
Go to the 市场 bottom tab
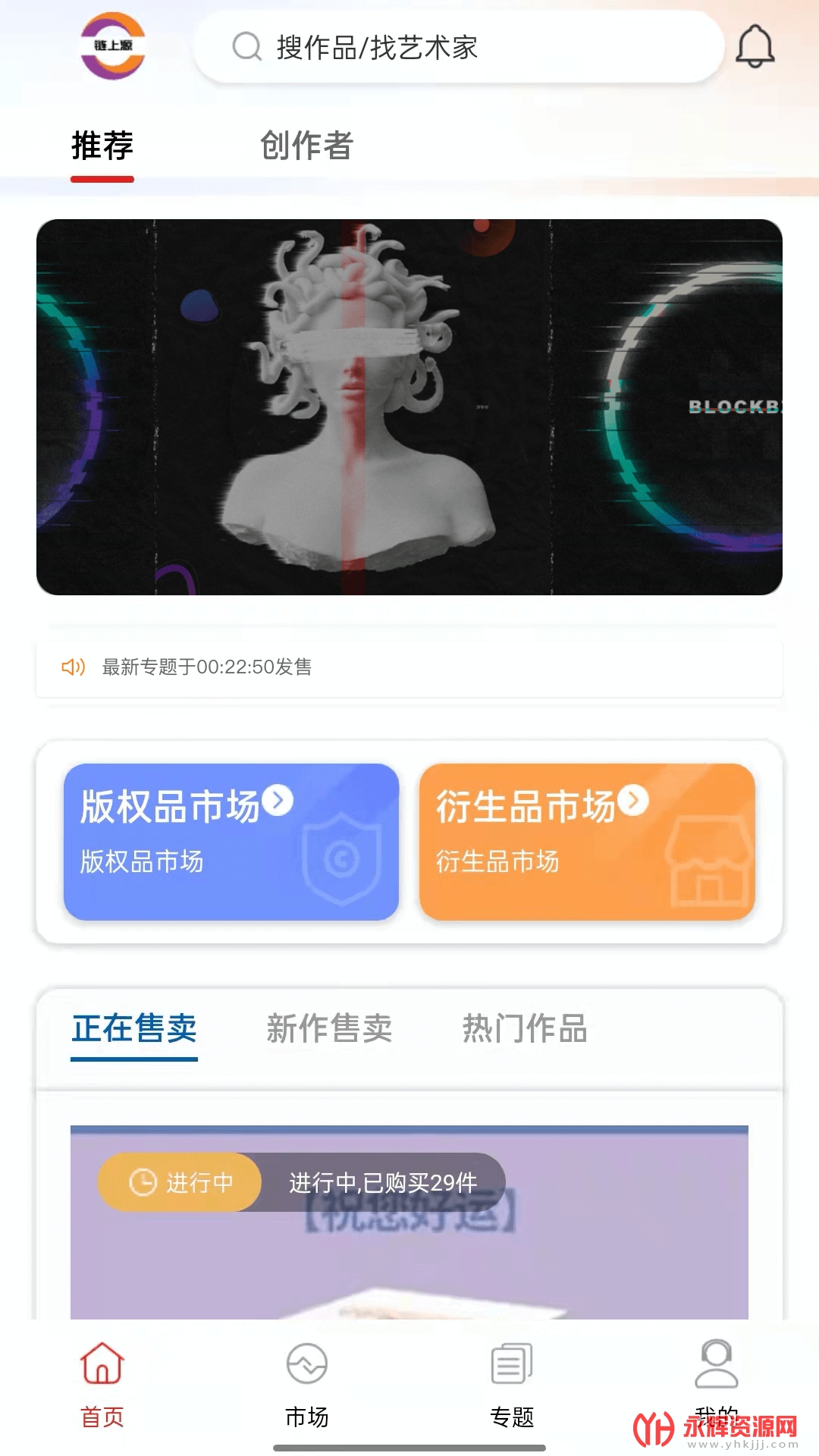point(307,1382)
